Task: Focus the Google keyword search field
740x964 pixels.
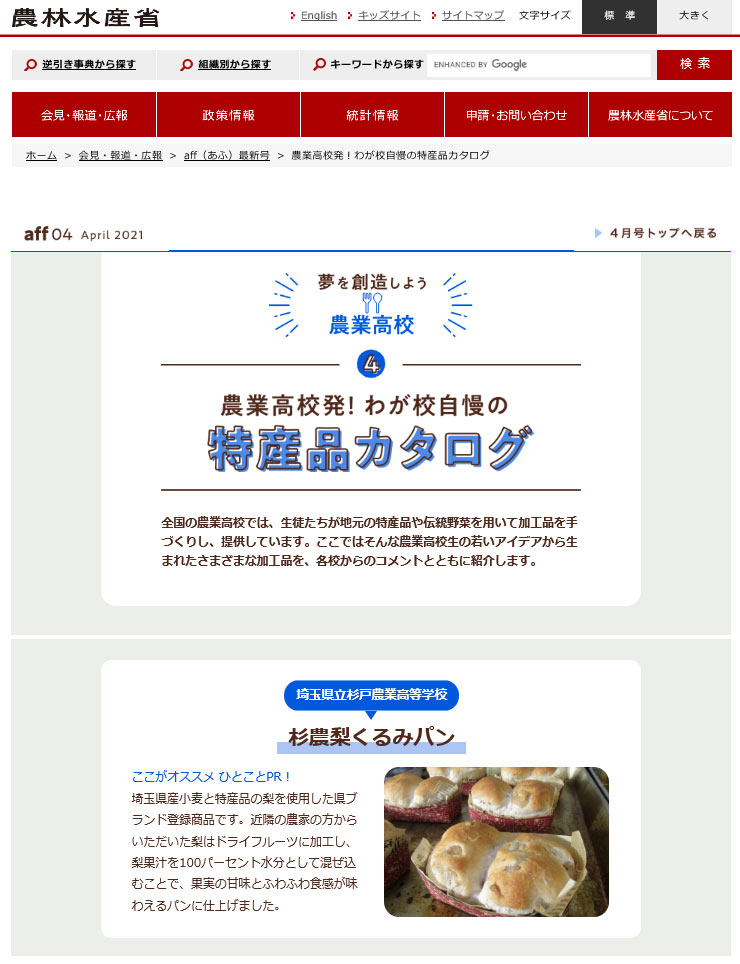Action: [x=538, y=64]
